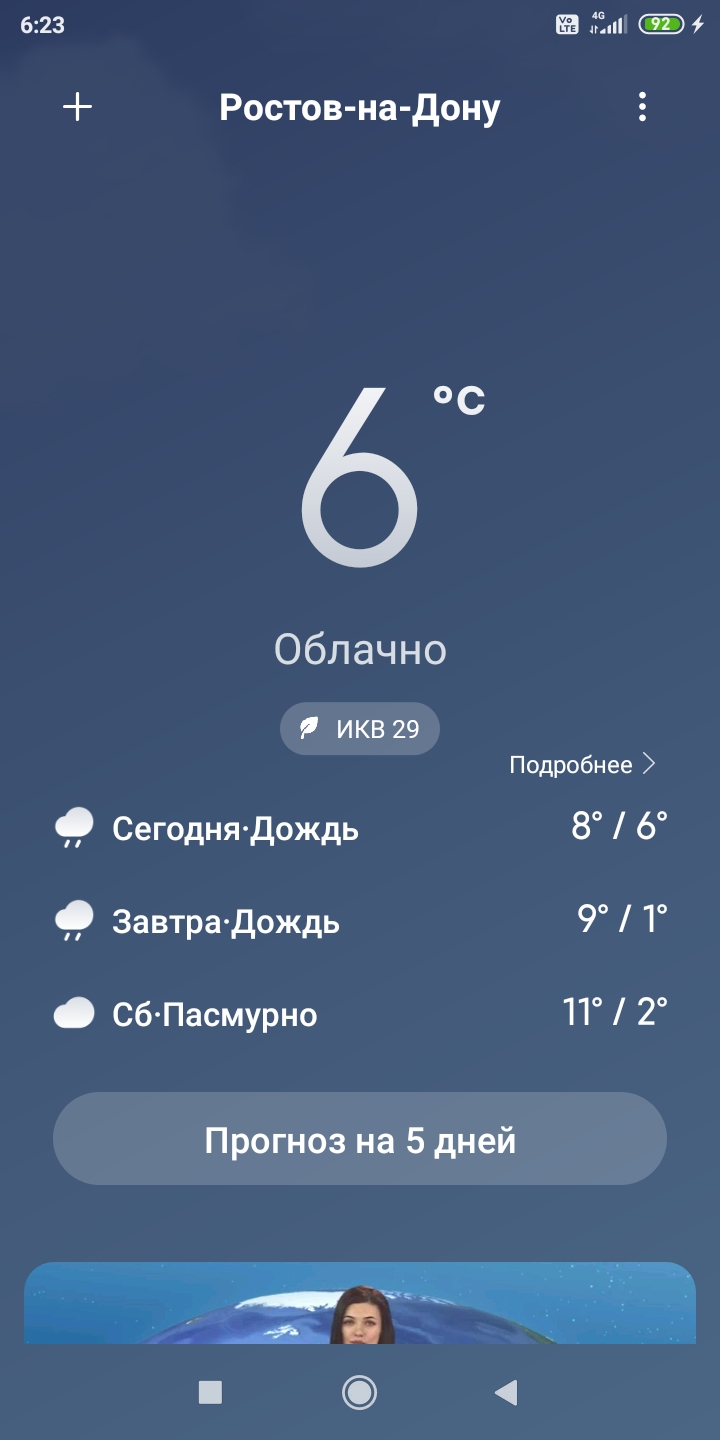This screenshot has height=1440, width=720.
Task: Tap the home navigation circle button
Action: click(x=360, y=1391)
